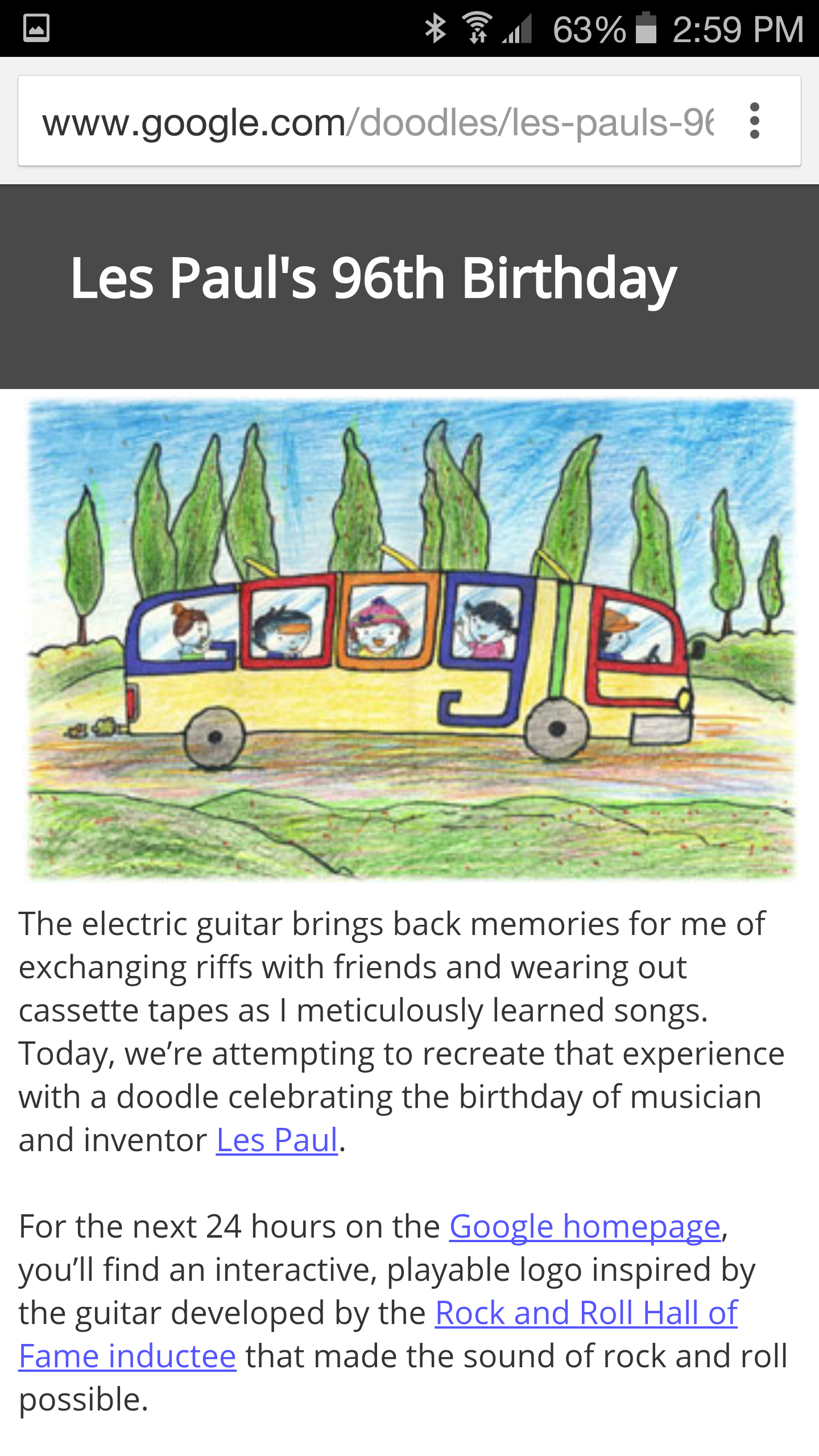
Task: Open the browser overflow menu
Action: tap(754, 121)
